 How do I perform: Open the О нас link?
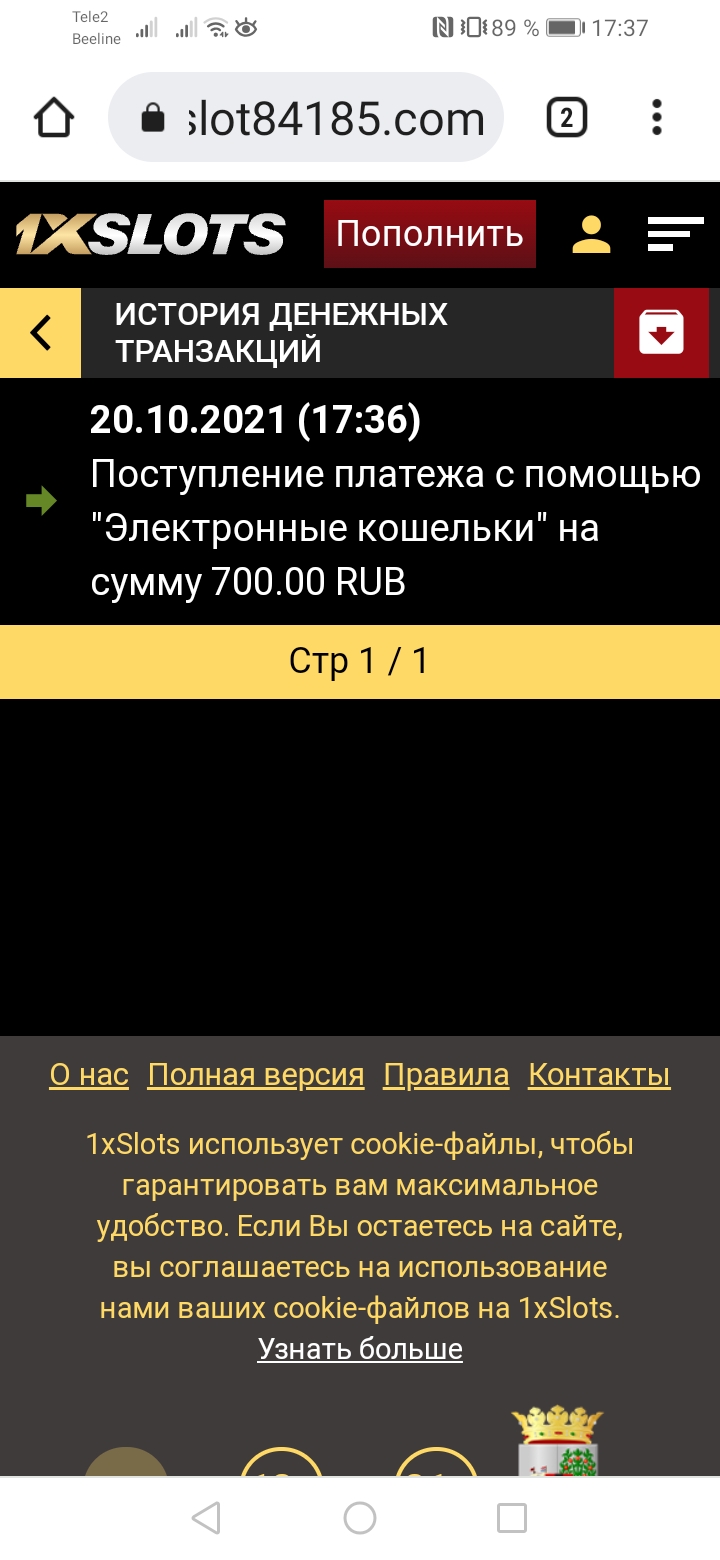(x=89, y=1075)
